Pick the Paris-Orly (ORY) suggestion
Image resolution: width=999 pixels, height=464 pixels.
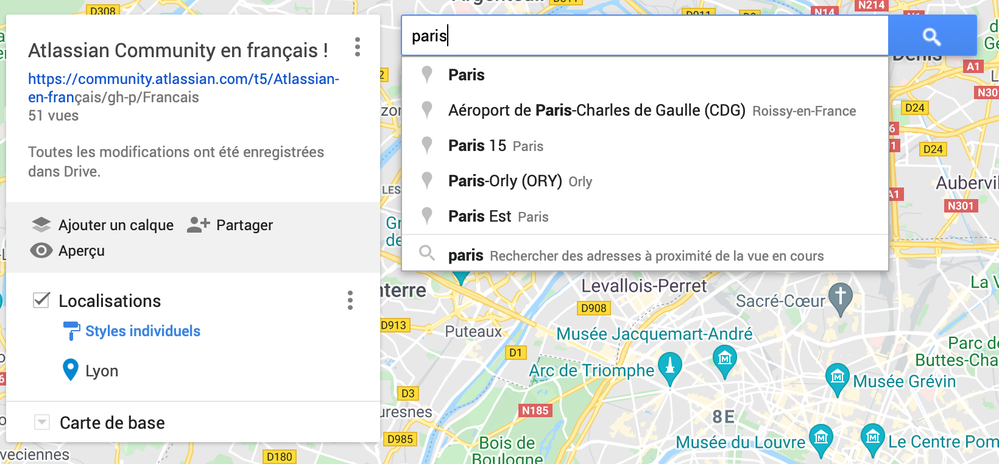click(505, 181)
